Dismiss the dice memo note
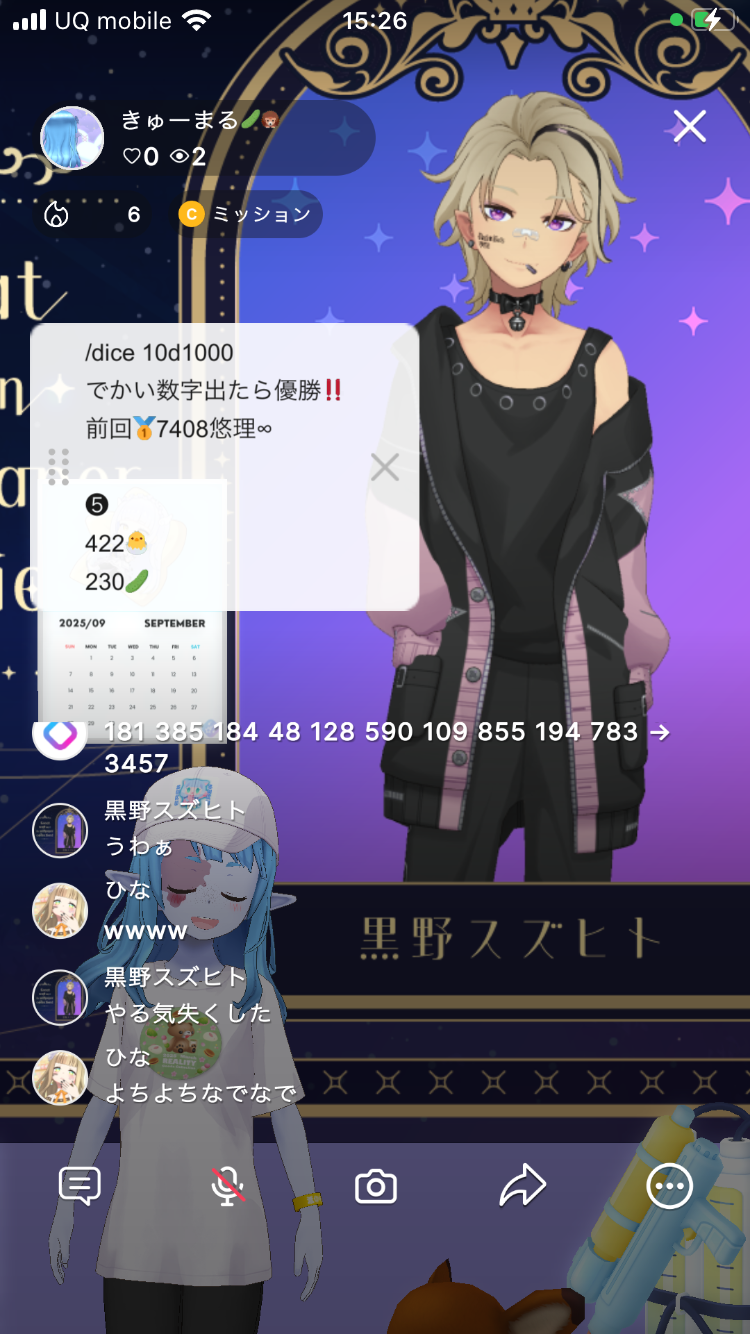The image size is (750, 1334). [385, 466]
